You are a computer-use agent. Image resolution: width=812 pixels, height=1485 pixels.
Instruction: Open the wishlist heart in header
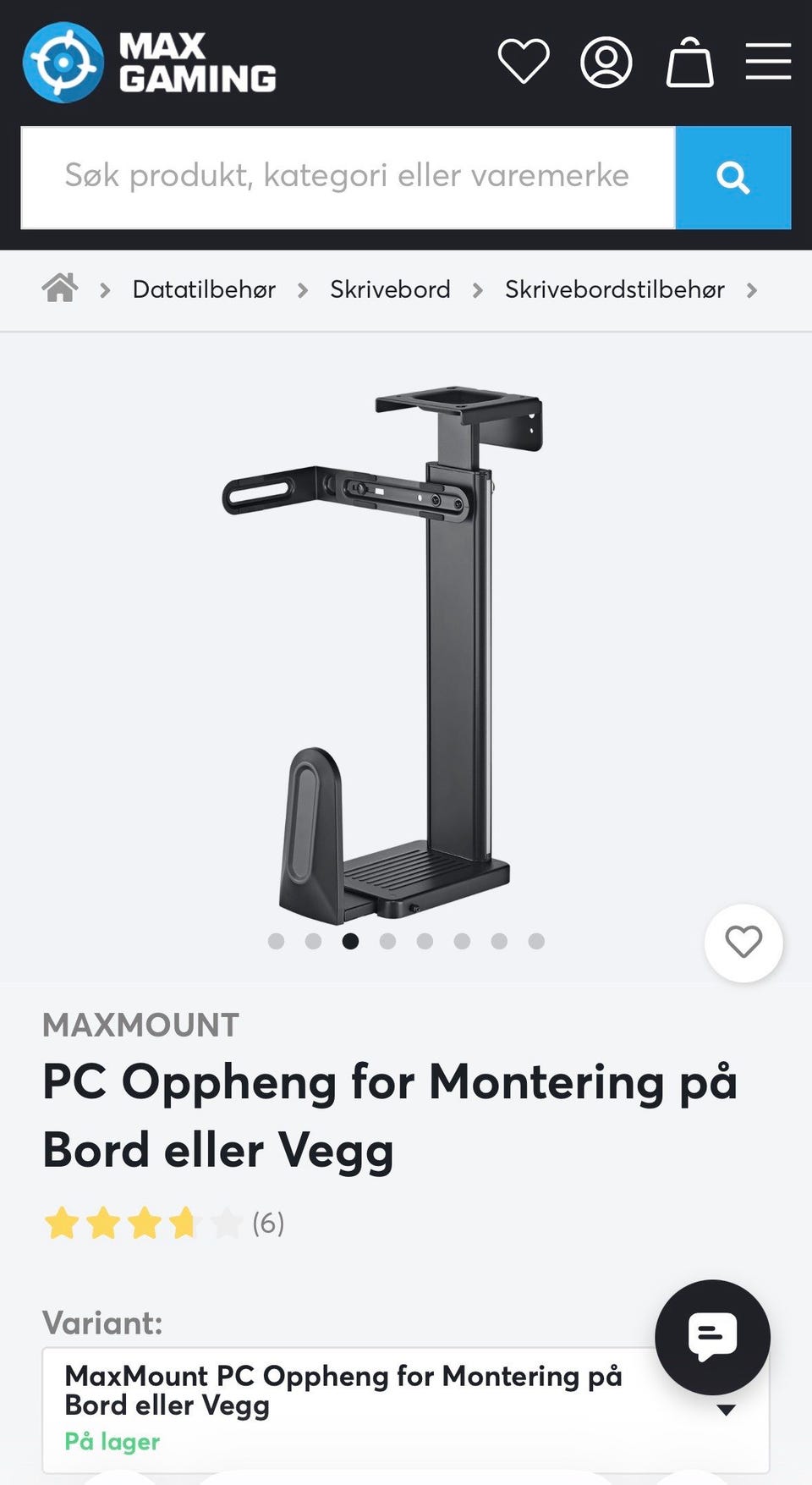(524, 62)
